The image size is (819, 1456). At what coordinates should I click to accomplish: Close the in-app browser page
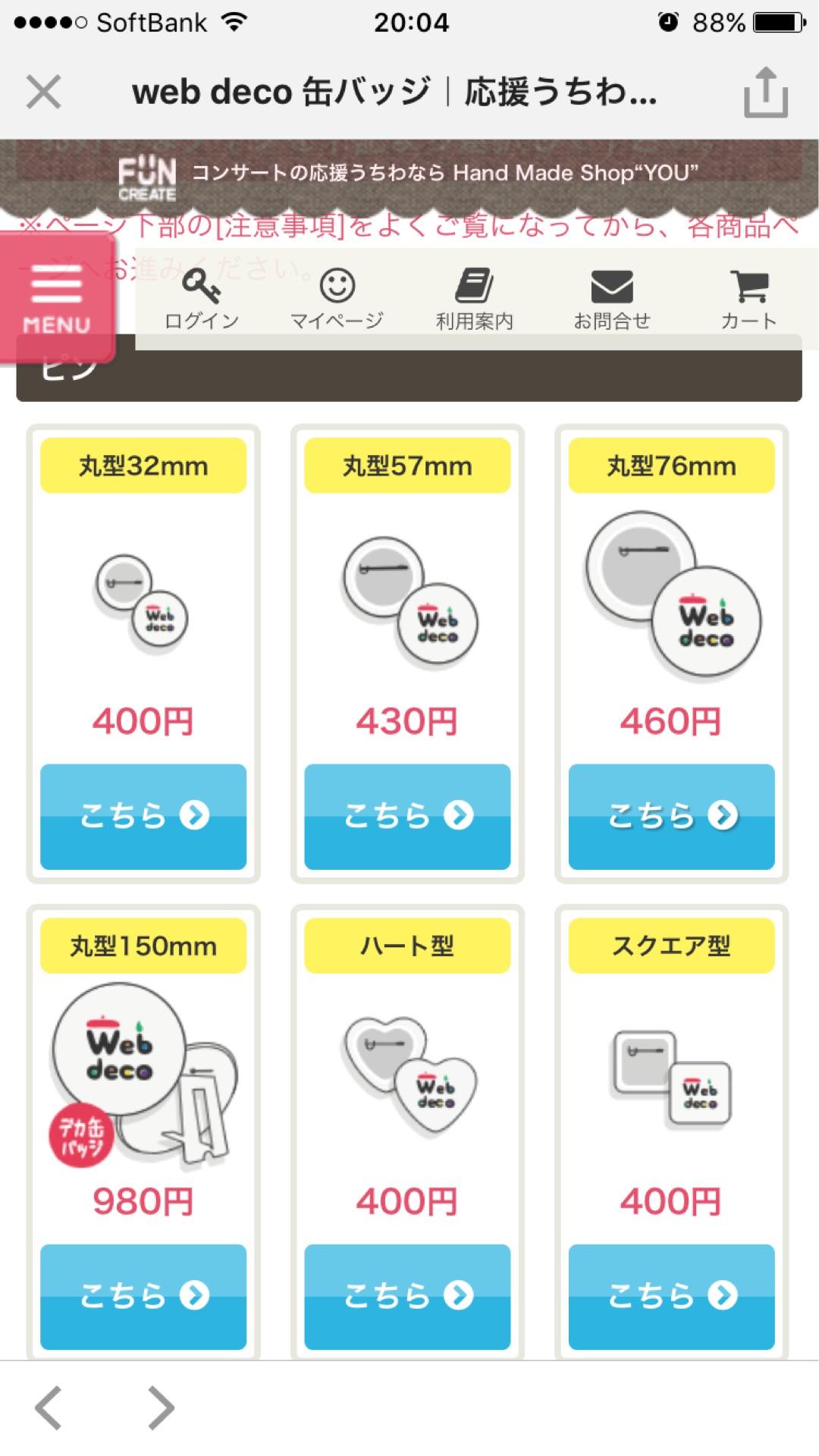coord(43,93)
